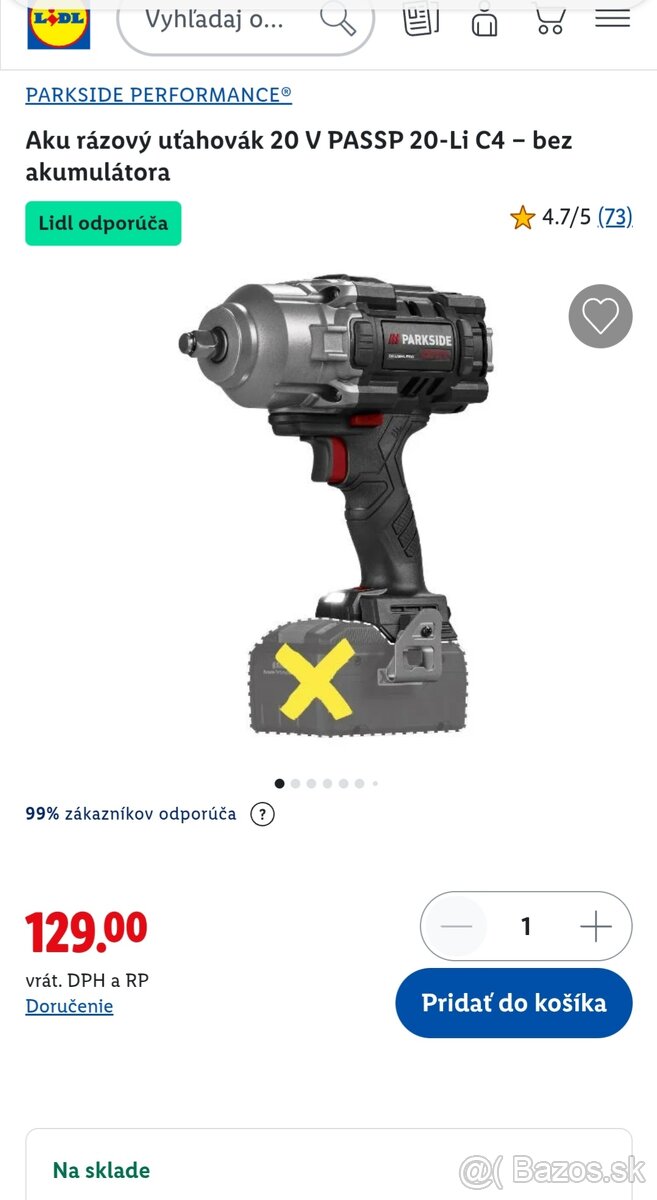This screenshot has height=1200, width=657.
Task: Open the hamburger menu
Action: (x=613, y=18)
